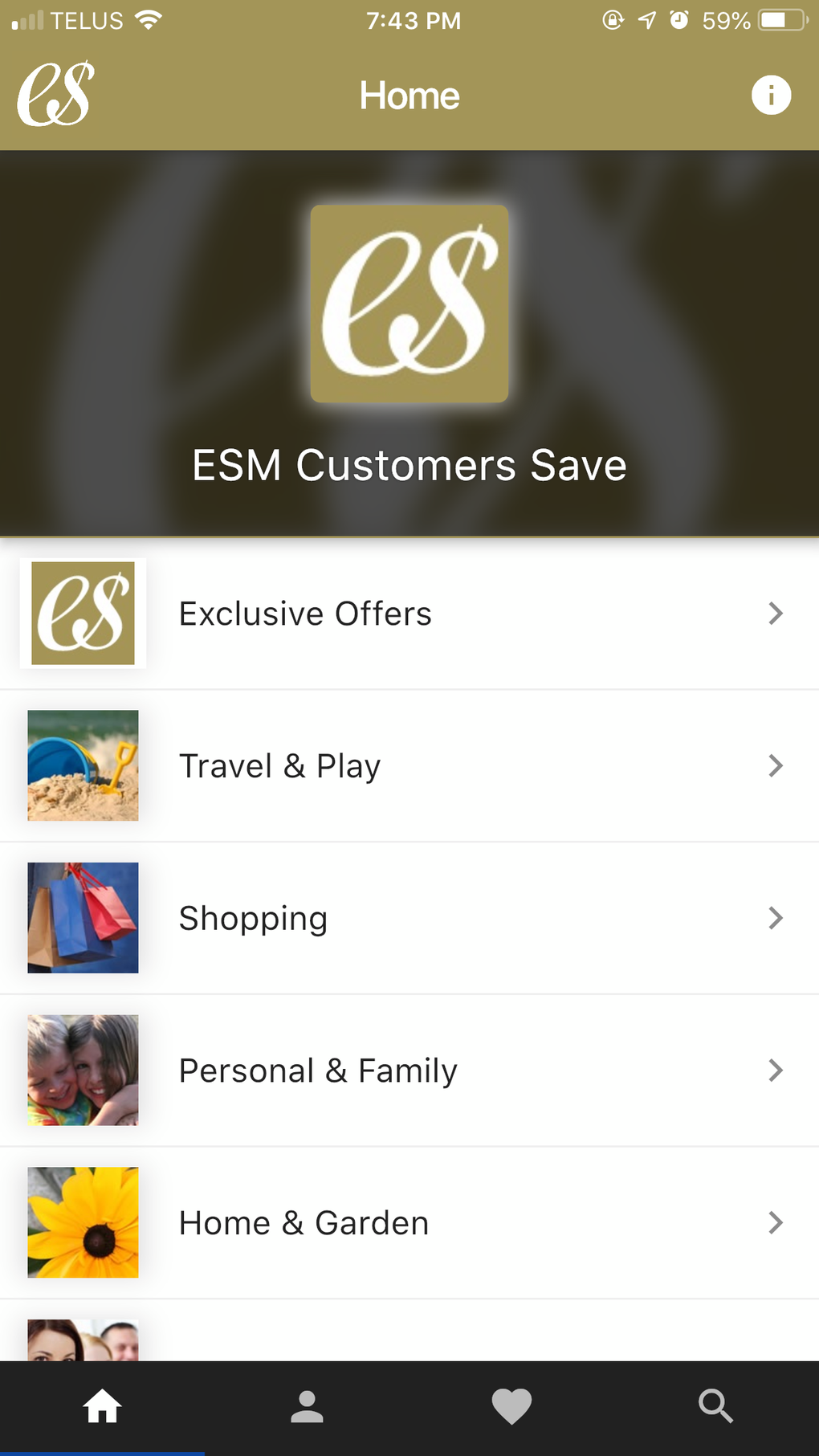
Task: Open Personal & Family category
Action: (409, 1071)
